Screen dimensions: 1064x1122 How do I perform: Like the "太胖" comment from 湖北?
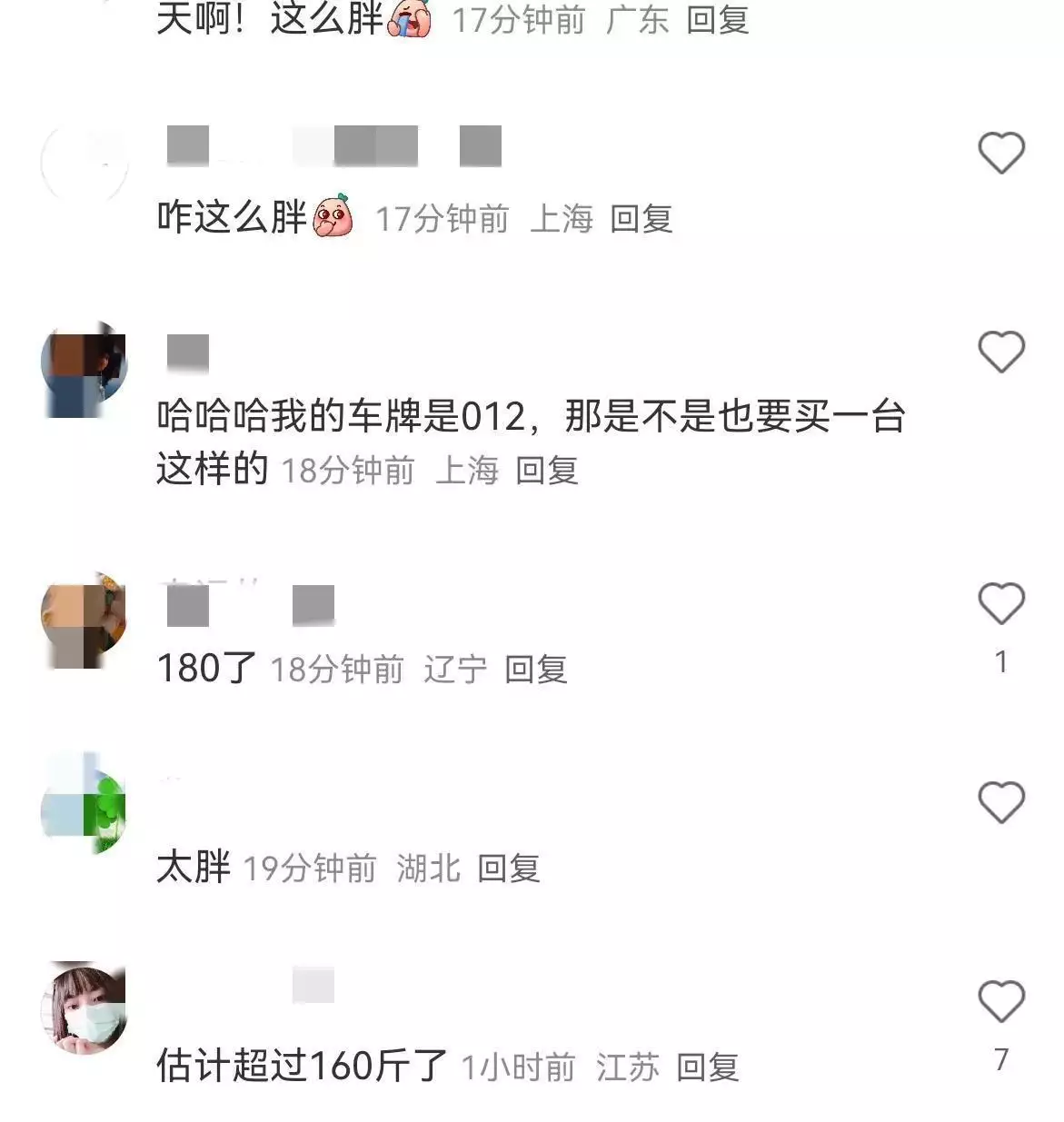tap(1001, 802)
